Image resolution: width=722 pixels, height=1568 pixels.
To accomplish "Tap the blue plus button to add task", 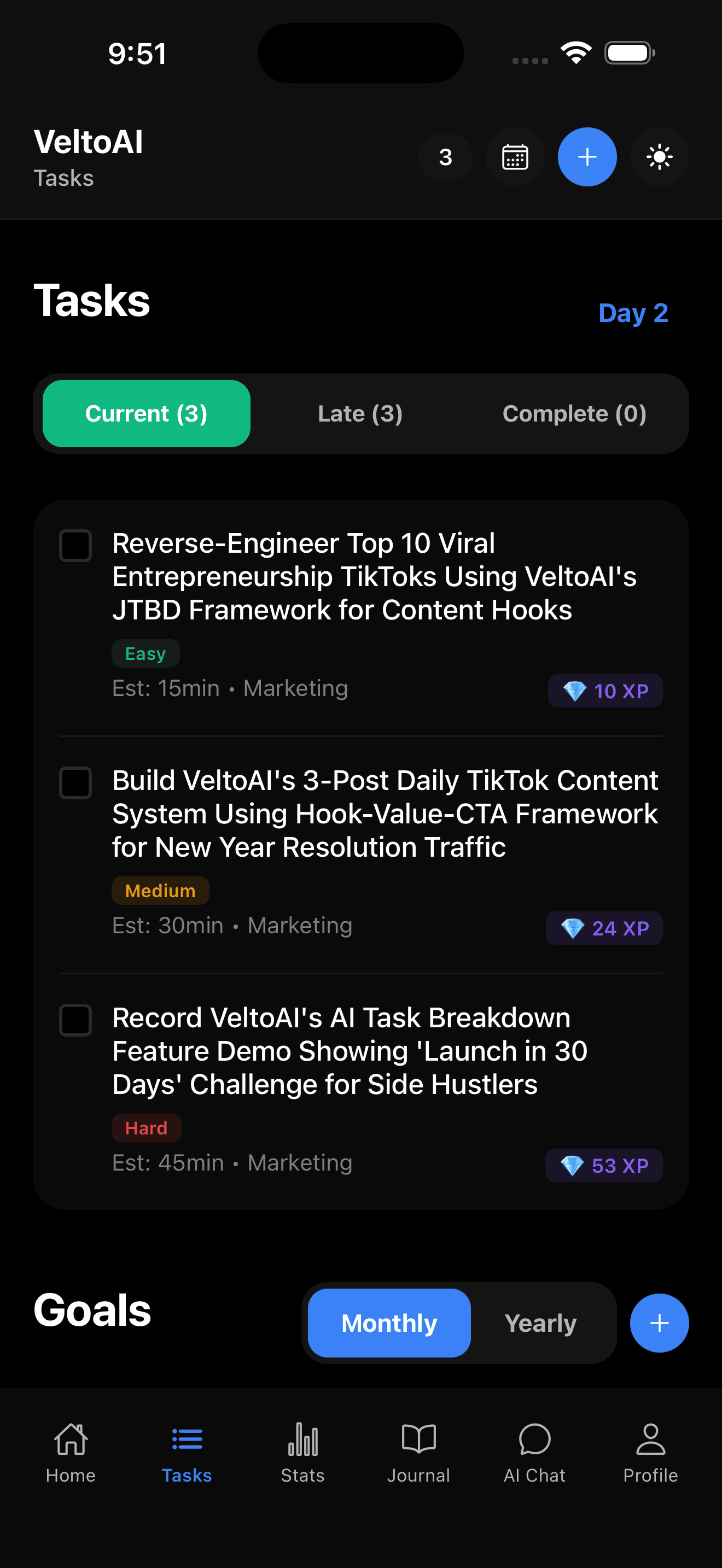I will coord(586,157).
